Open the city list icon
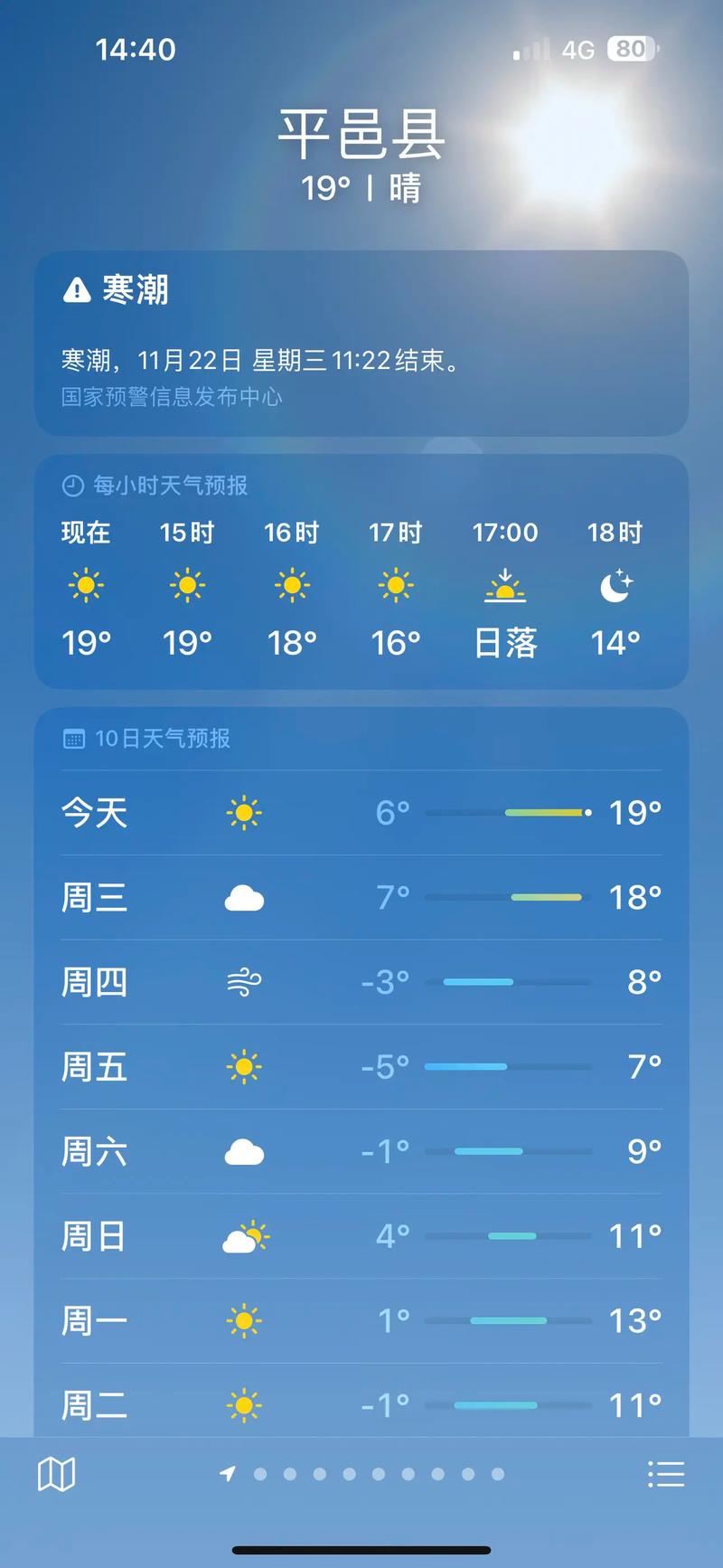Image resolution: width=723 pixels, height=1568 pixels. pos(666,1475)
